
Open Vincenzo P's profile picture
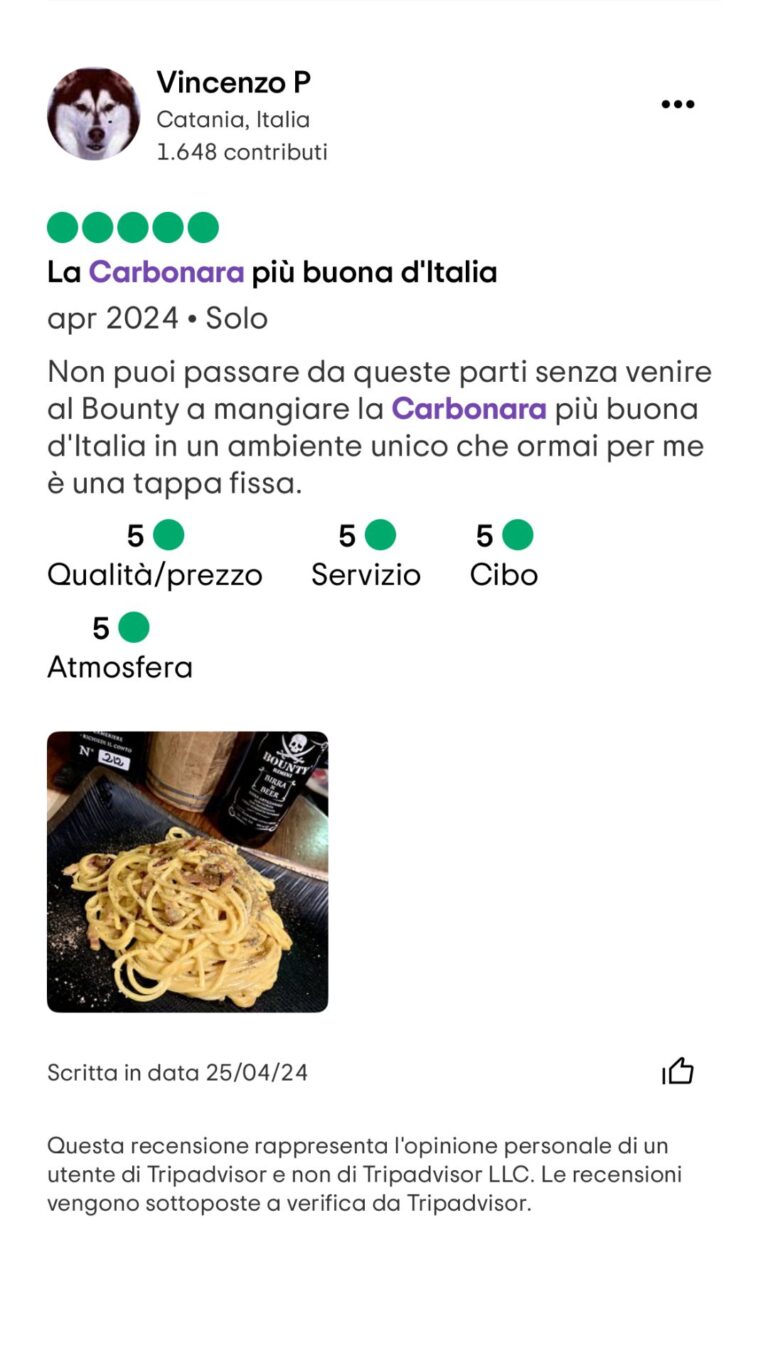93,114
